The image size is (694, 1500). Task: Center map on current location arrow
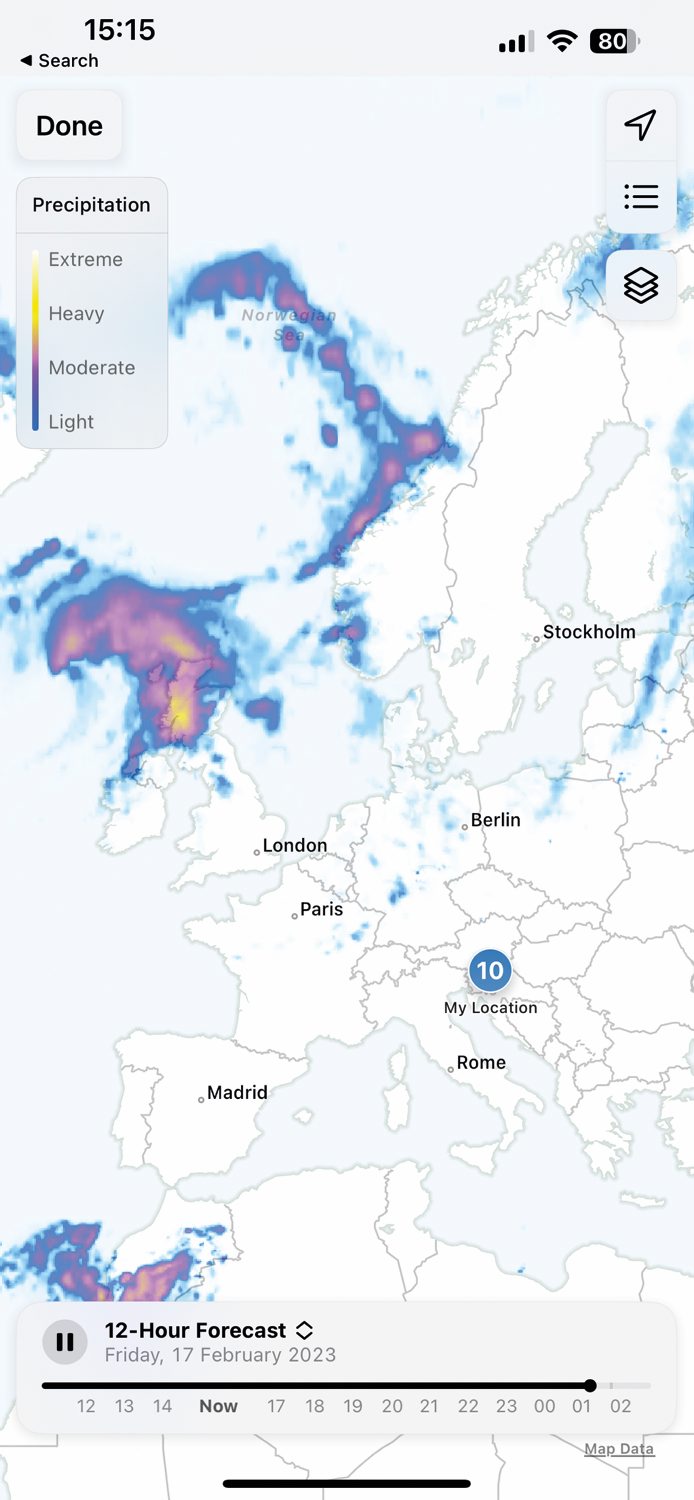point(640,125)
